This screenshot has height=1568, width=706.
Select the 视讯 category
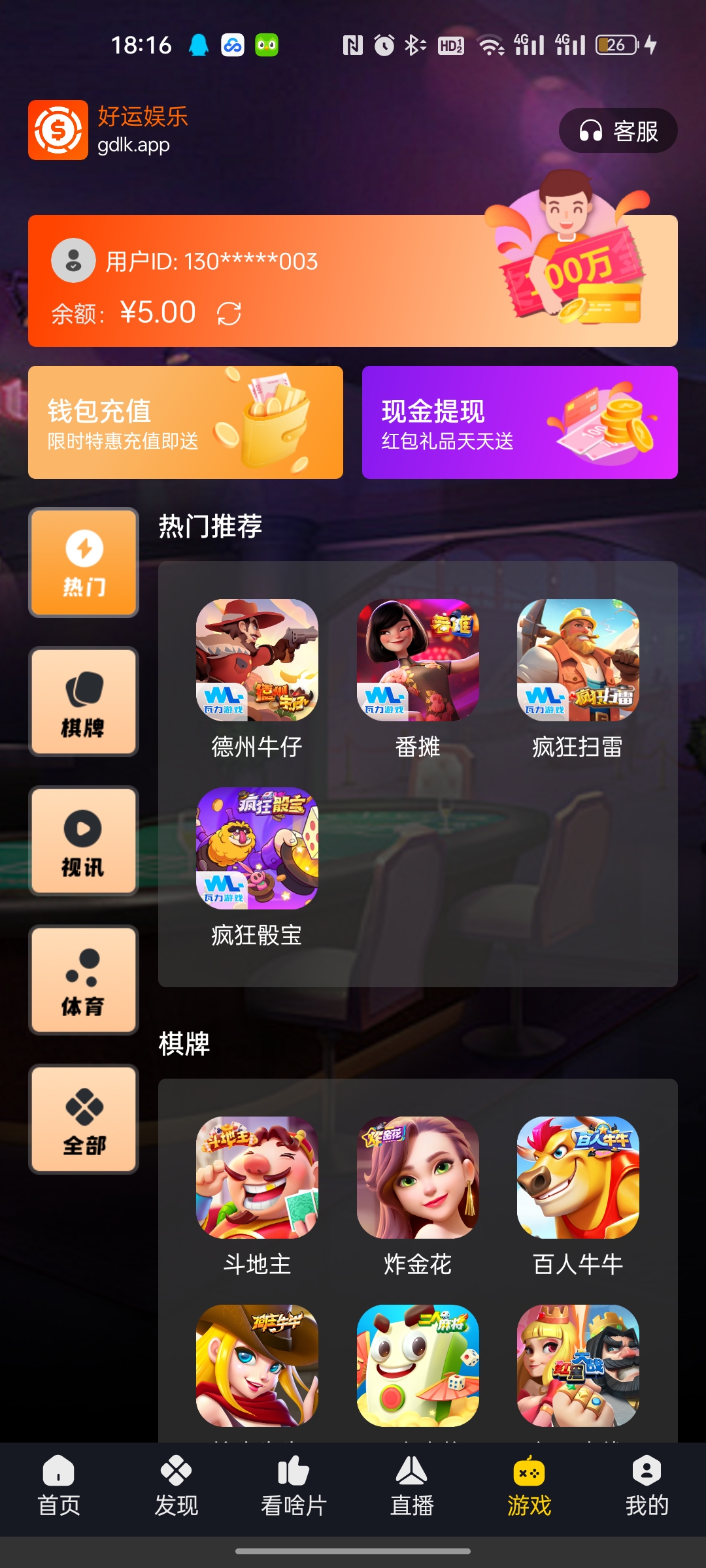pyautogui.click(x=84, y=841)
